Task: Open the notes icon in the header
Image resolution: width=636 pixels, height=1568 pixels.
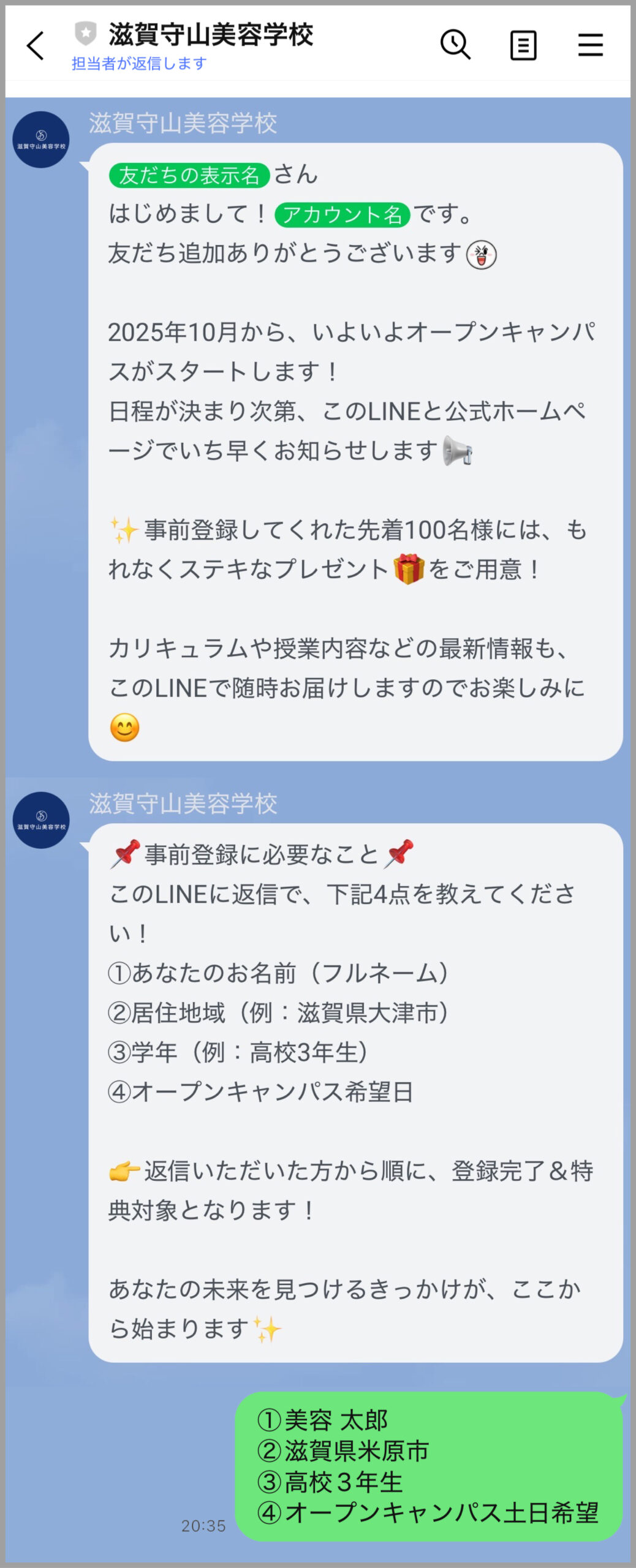Action: [x=523, y=45]
